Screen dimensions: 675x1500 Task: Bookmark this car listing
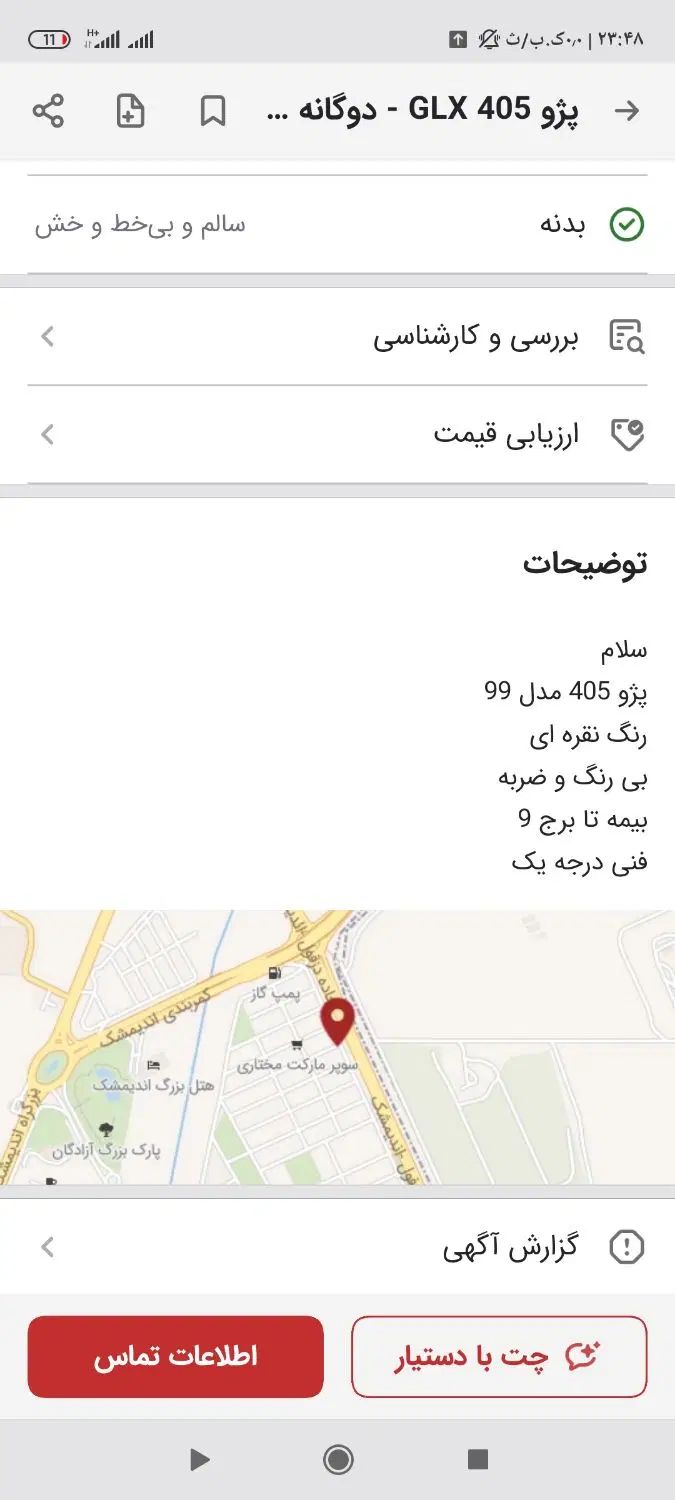pos(213,111)
